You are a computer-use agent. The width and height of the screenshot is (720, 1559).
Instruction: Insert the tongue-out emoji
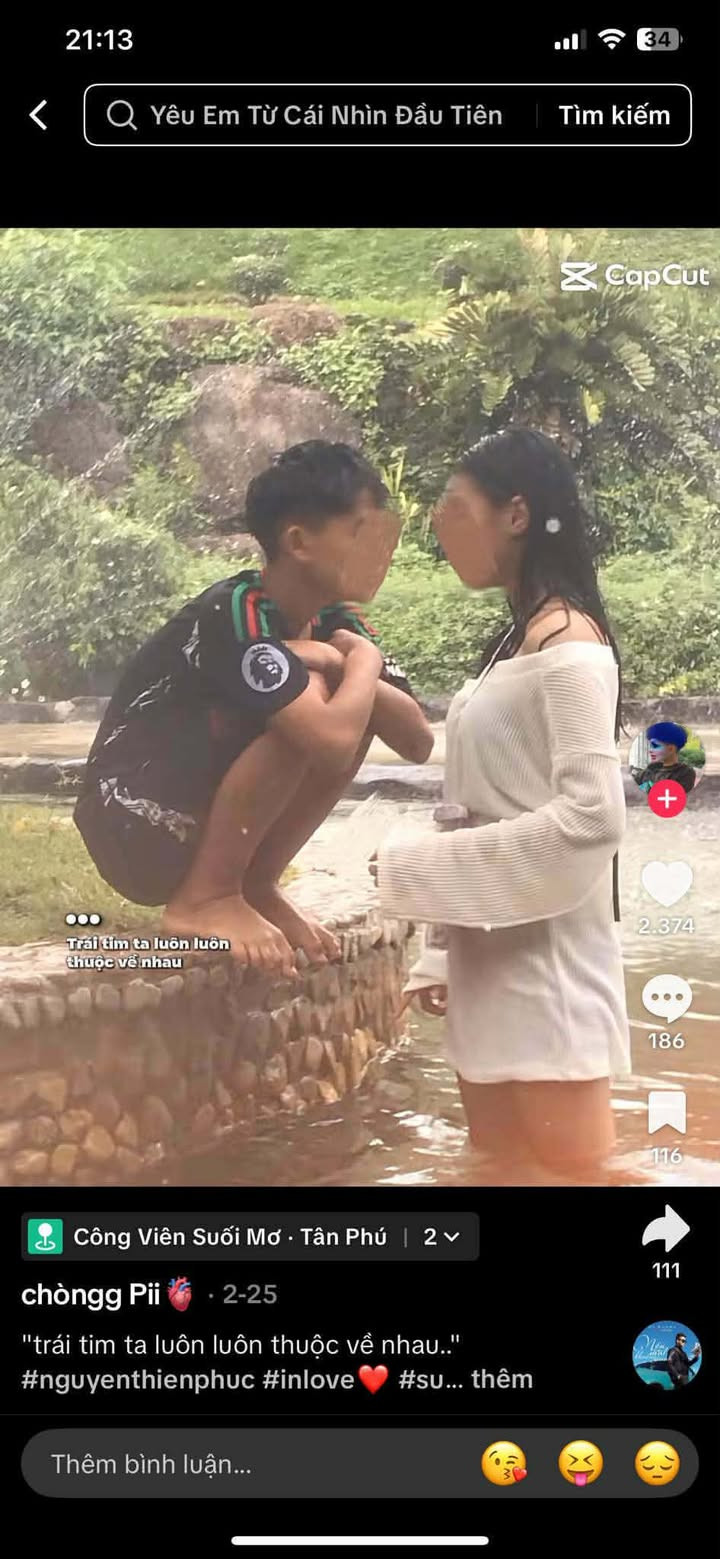[x=581, y=1464]
